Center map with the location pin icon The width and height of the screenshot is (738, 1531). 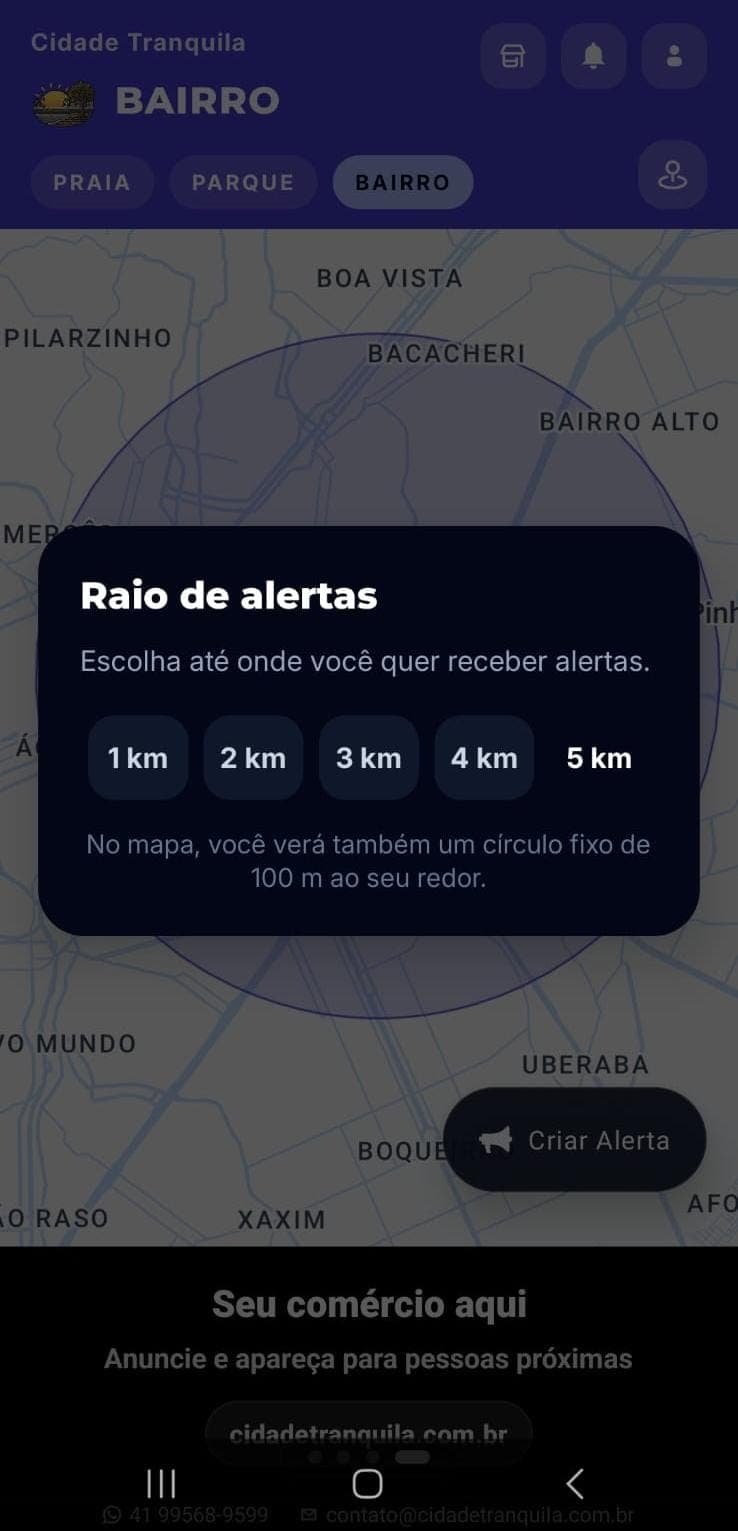(x=672, y=174)
